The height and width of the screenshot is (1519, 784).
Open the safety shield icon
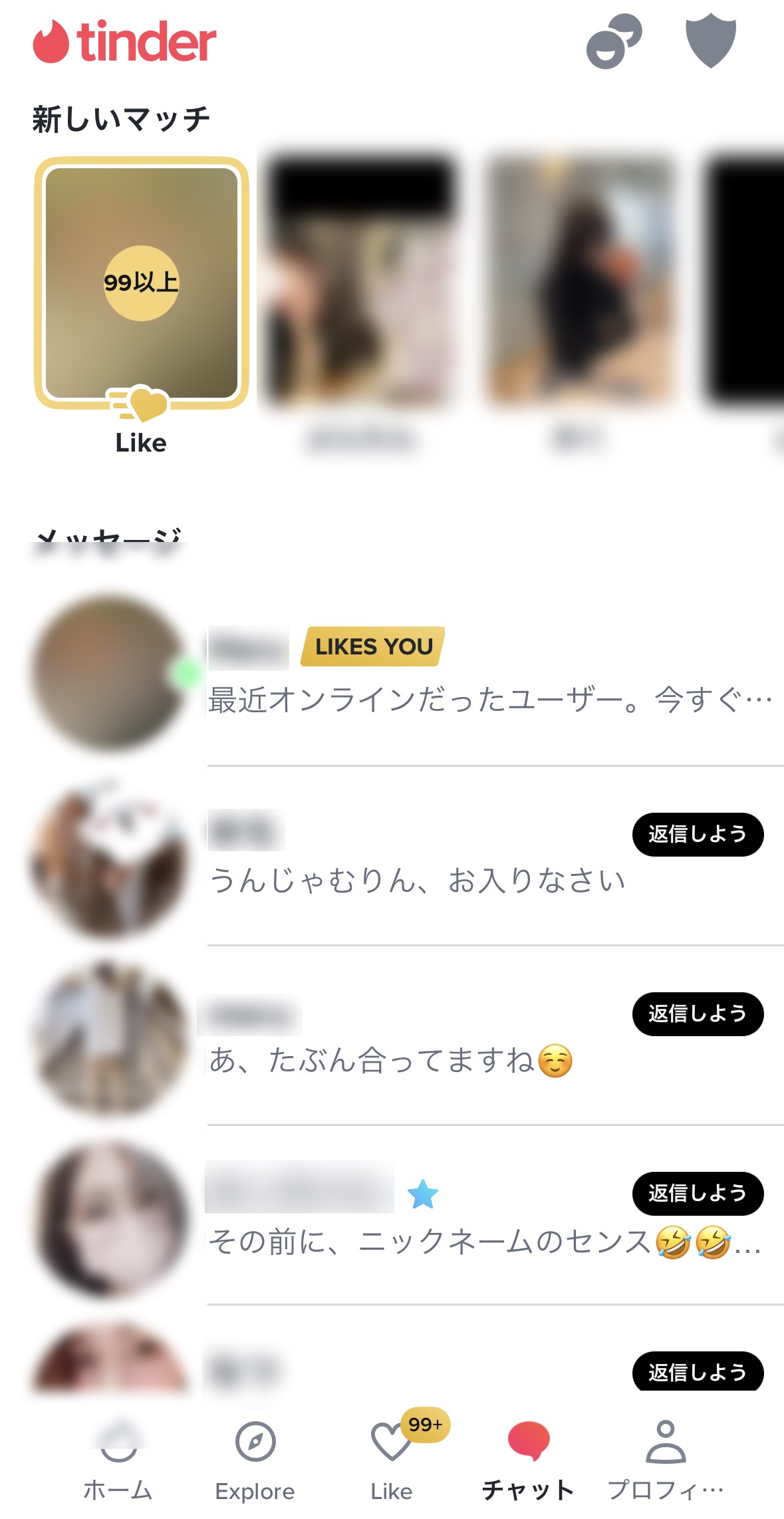click(710, 41)
